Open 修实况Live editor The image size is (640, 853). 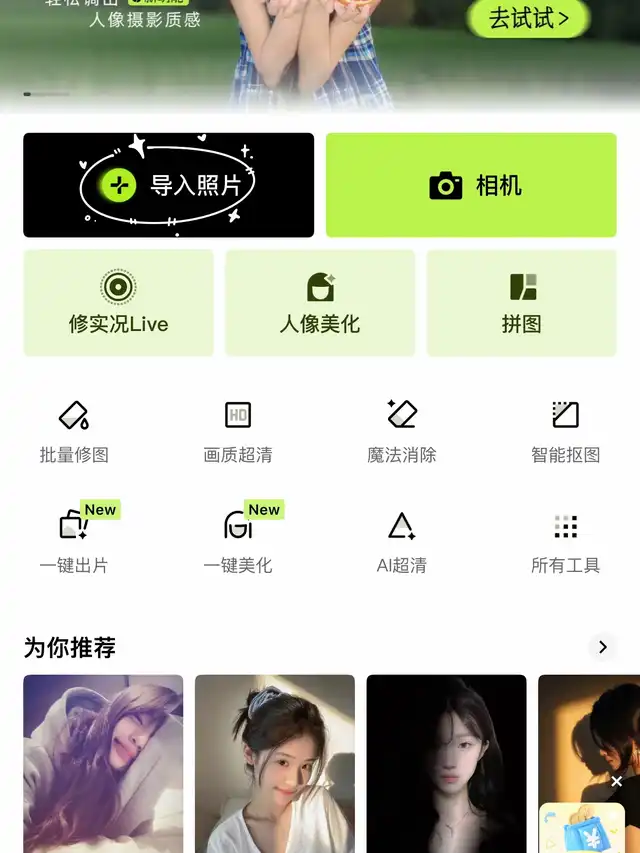point(118,303)
